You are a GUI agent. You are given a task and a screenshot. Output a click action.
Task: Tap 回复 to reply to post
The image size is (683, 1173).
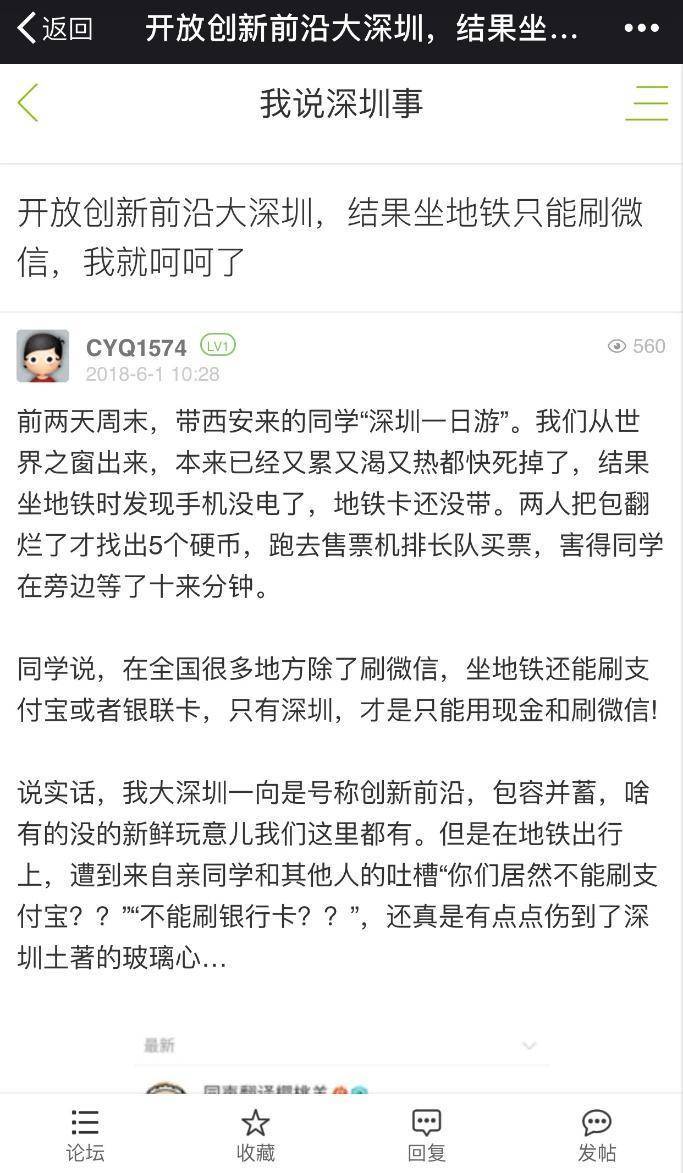[426, 1134]
